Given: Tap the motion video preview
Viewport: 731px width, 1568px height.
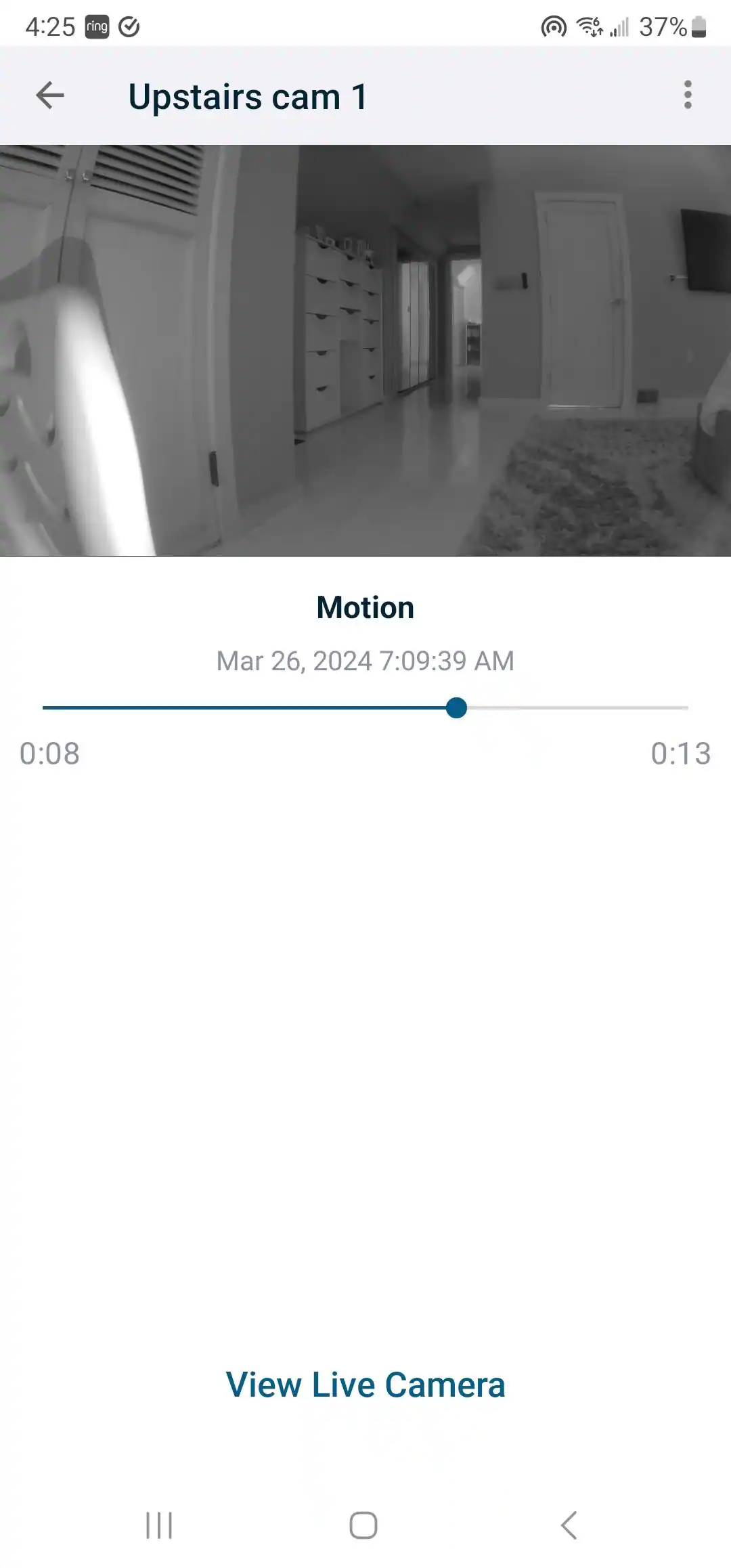Looking at the screenshot, I should click(365, 350).
